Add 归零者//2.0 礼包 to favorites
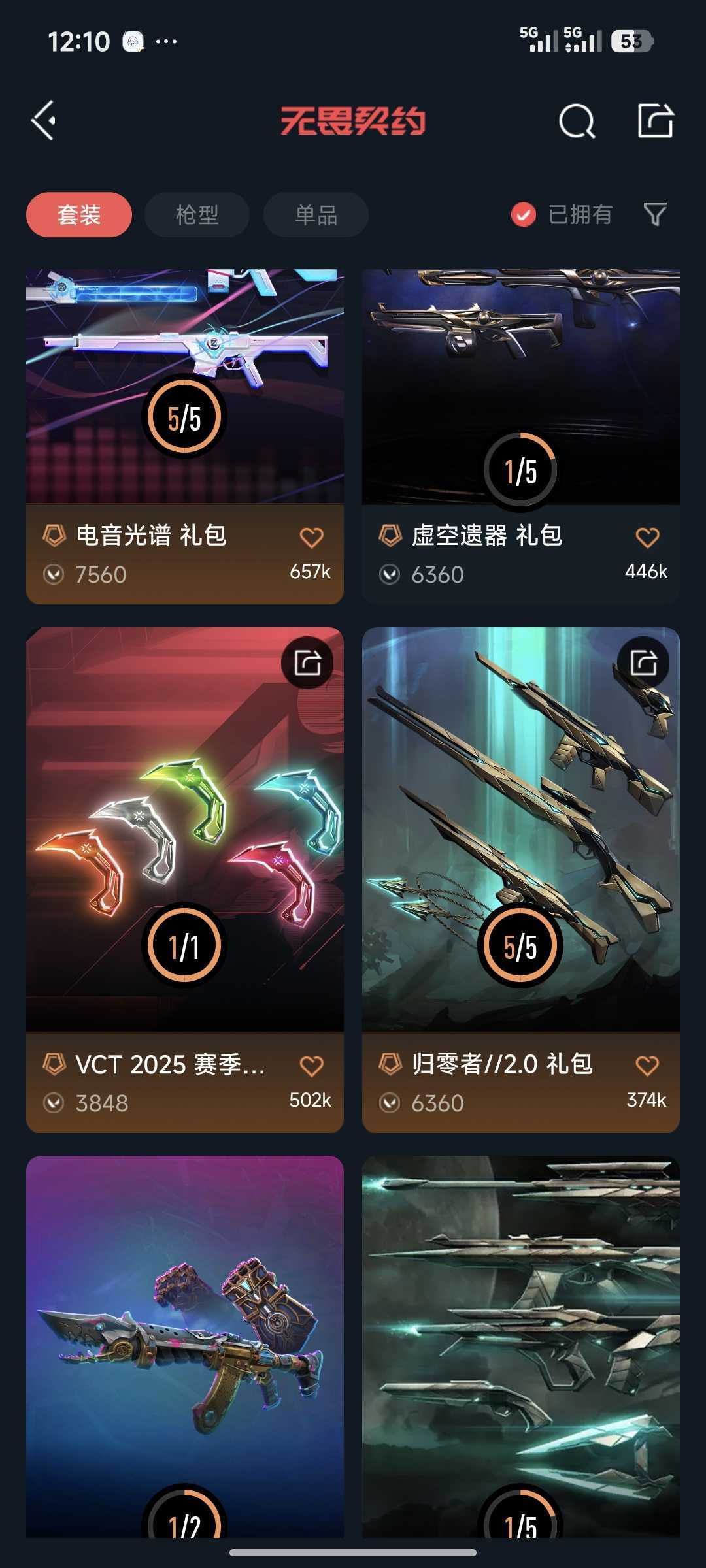This screenshot has width=706, height=1568. (x=647, y=1066)
